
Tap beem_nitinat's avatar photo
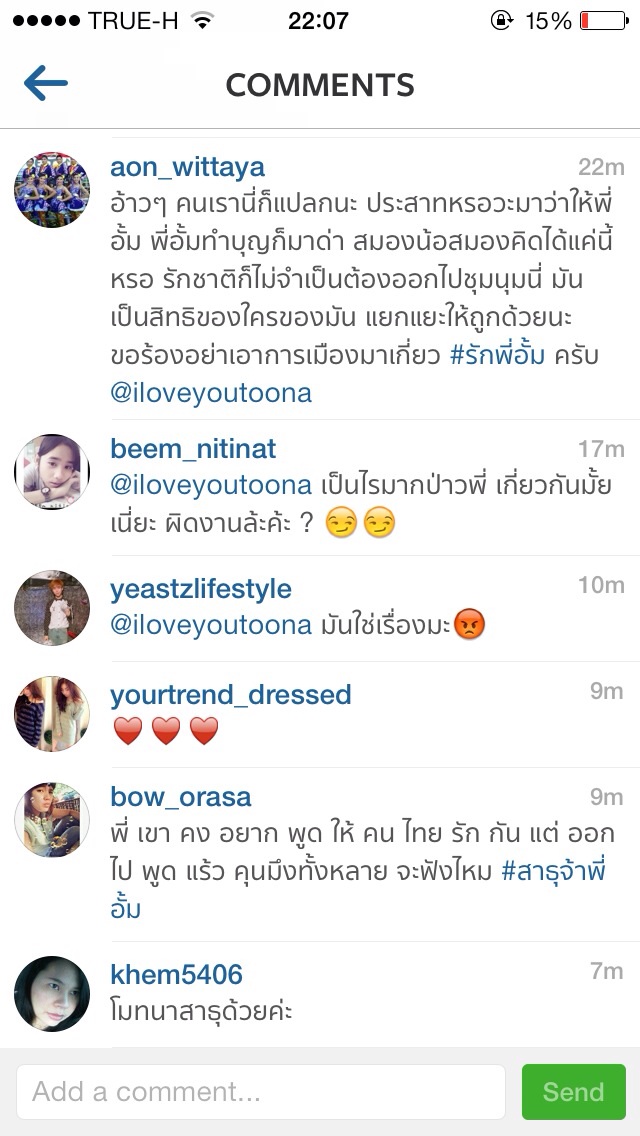click(x=52, y=472)
